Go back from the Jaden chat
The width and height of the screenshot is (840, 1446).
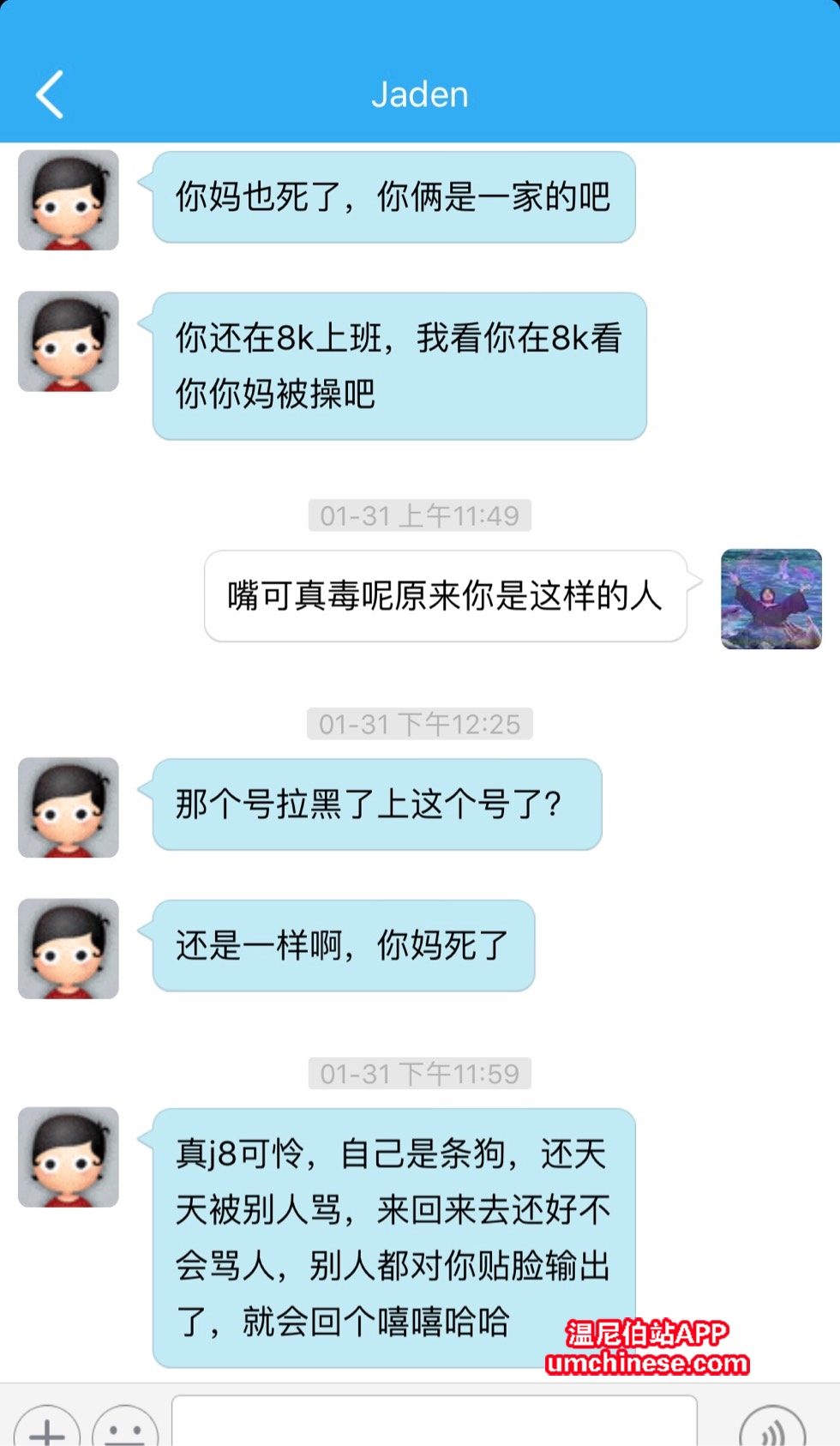50,94
